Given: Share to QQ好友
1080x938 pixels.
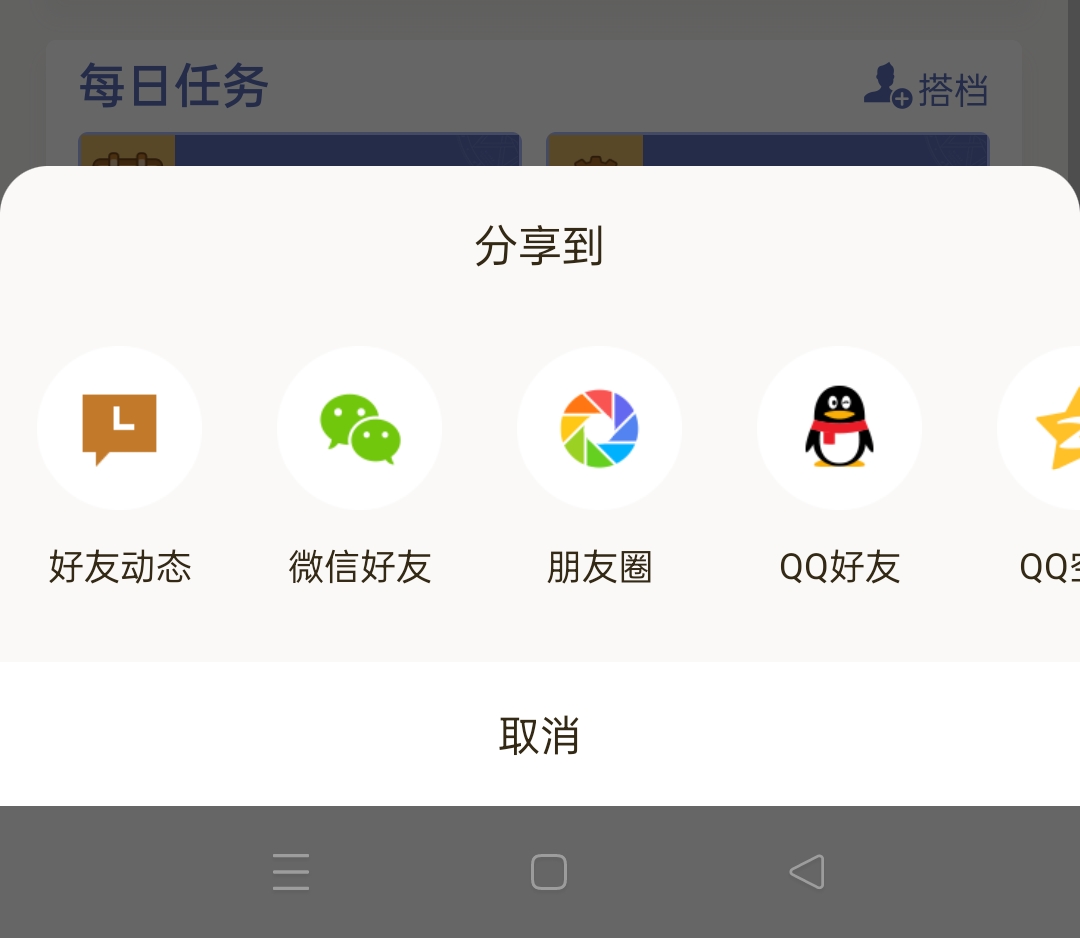Looking at the screenshot, I should coord(839,429).
